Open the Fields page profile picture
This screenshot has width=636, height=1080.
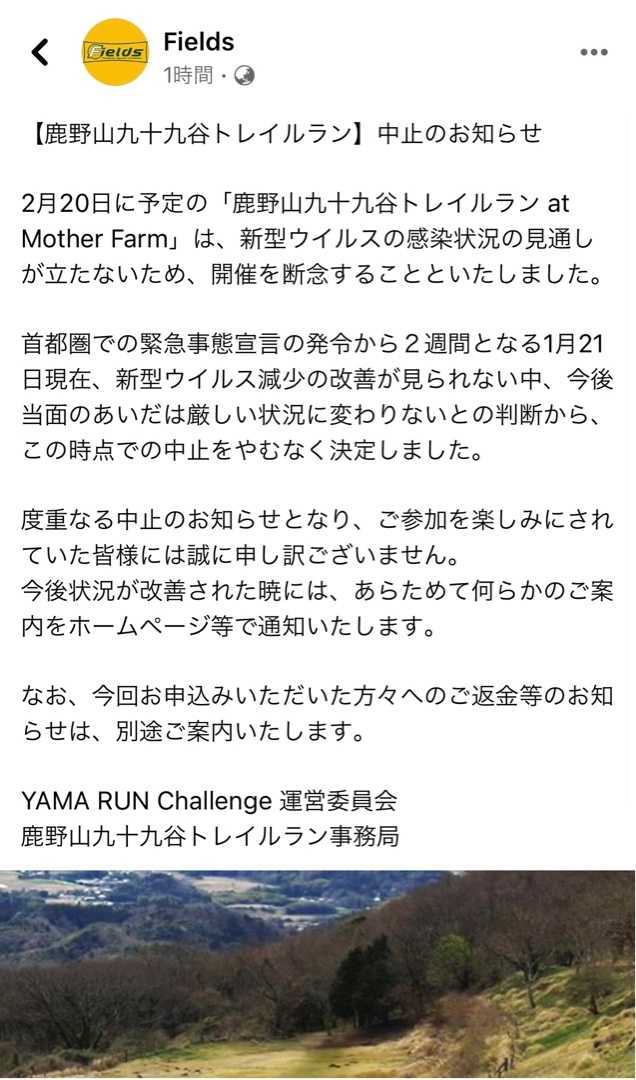(x=115, y=52)
